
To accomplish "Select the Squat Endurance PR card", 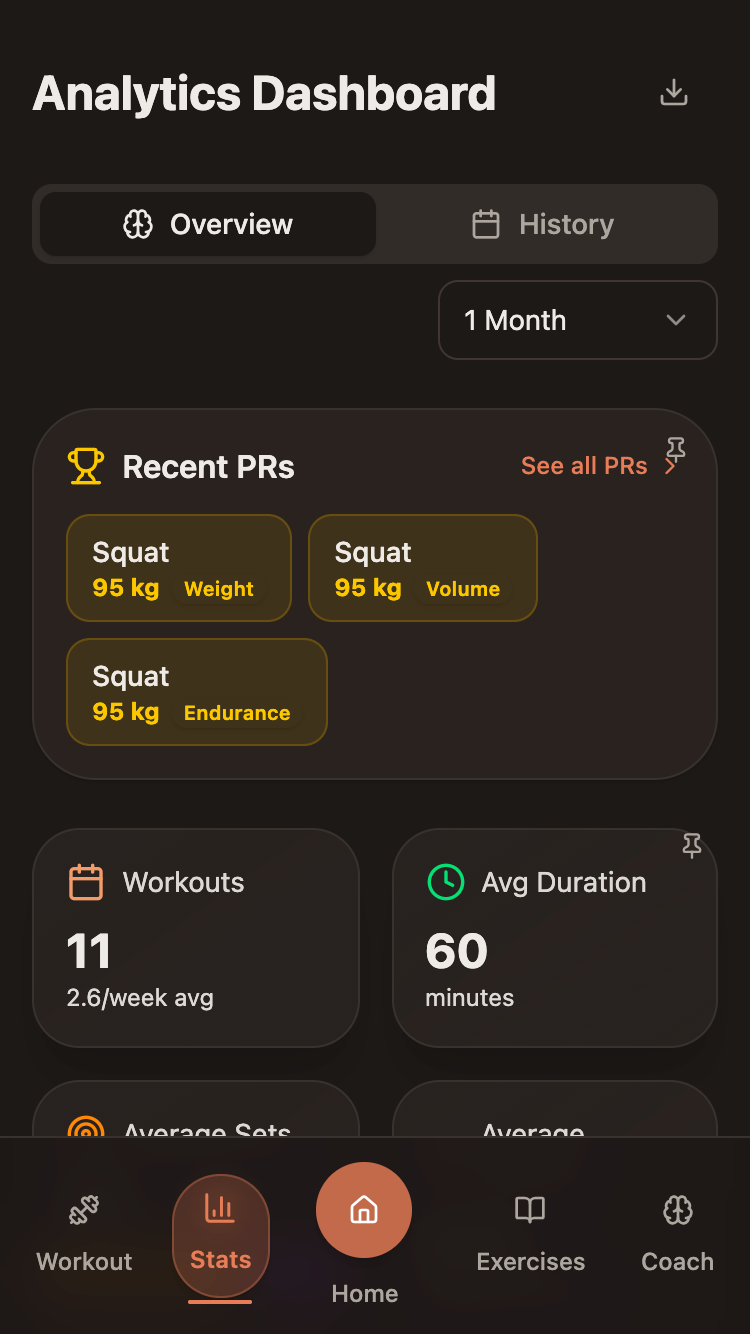I will click(196, 692).
